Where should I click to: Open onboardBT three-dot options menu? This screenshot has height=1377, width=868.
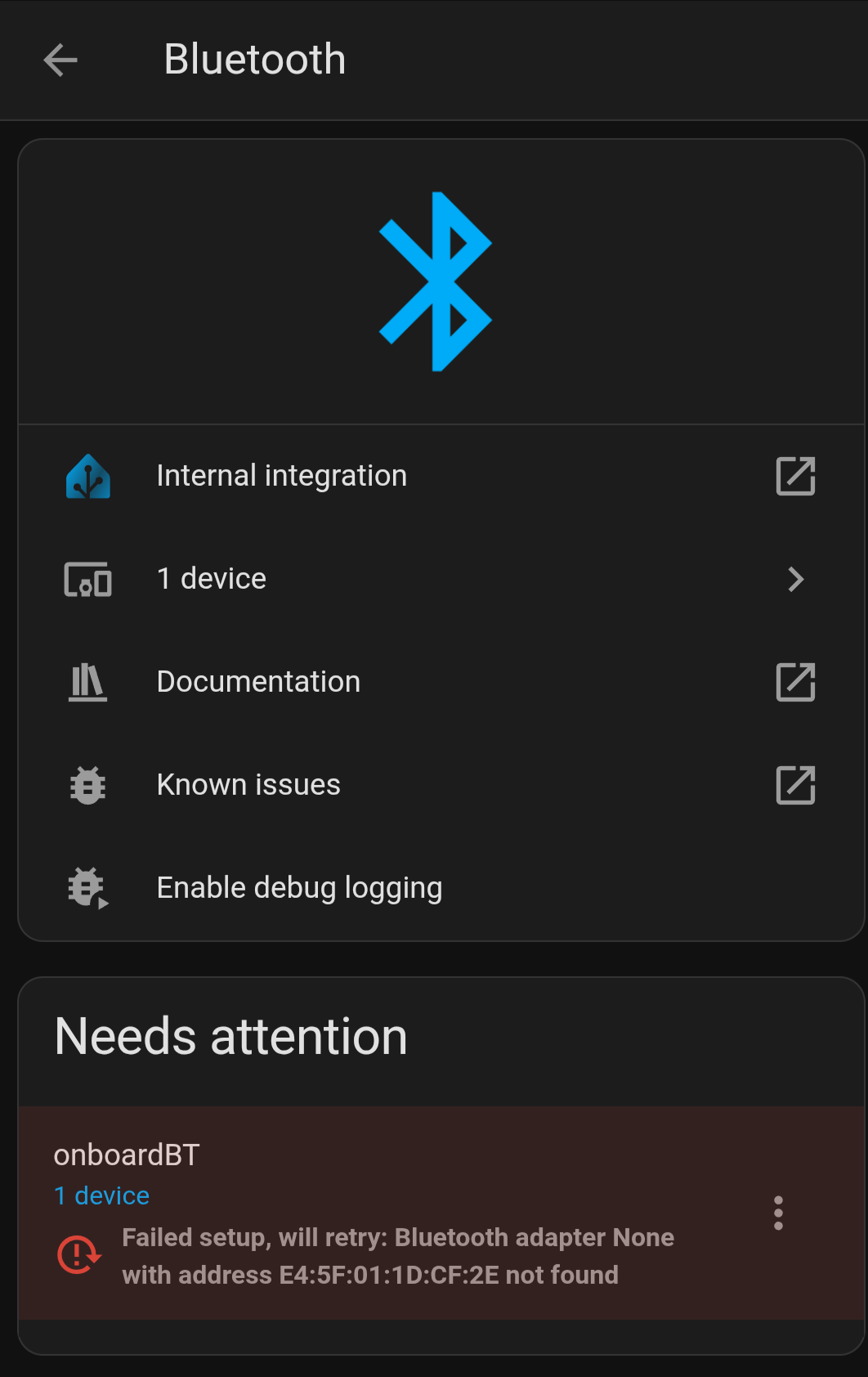pos(778,1213)
